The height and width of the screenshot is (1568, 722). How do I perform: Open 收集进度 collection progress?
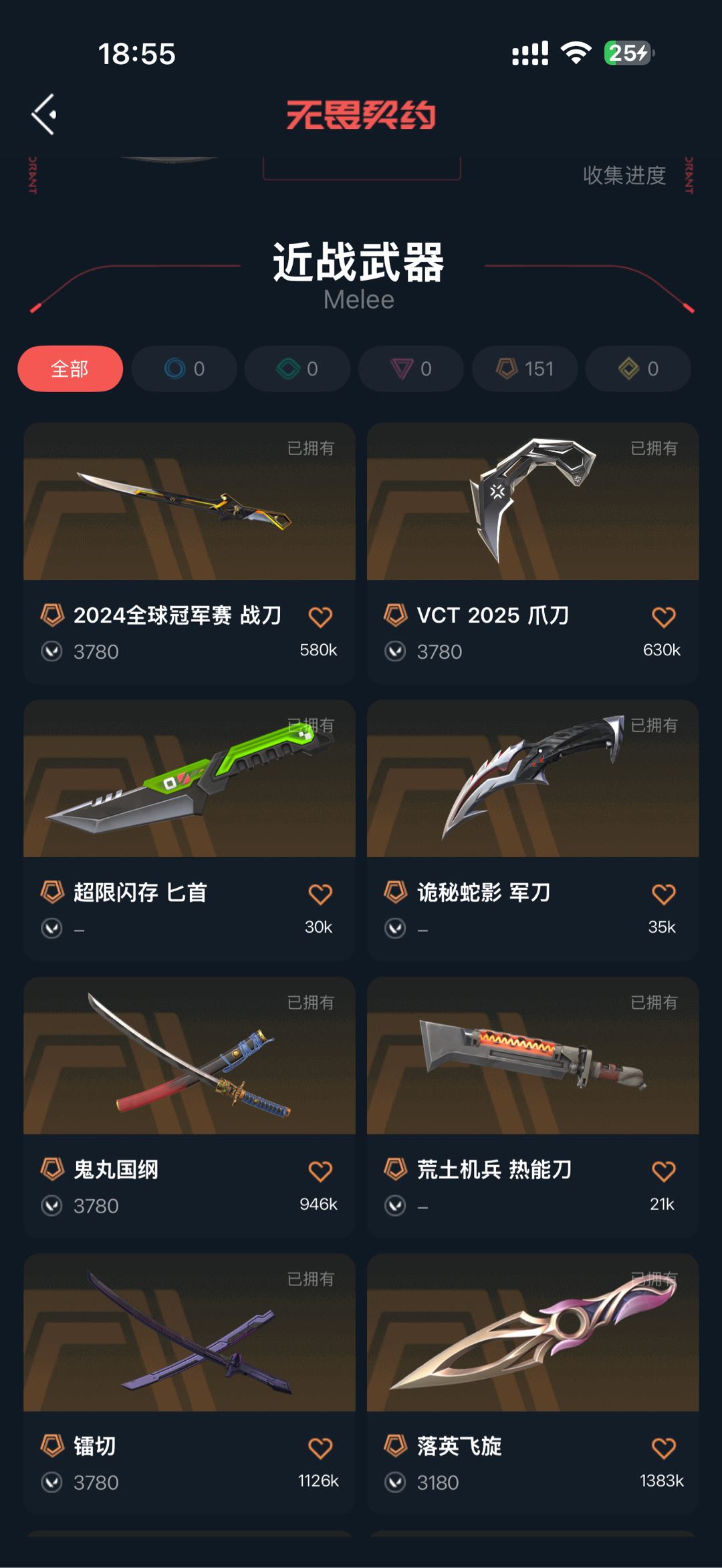pyautogui.click(x=624, y=175)
